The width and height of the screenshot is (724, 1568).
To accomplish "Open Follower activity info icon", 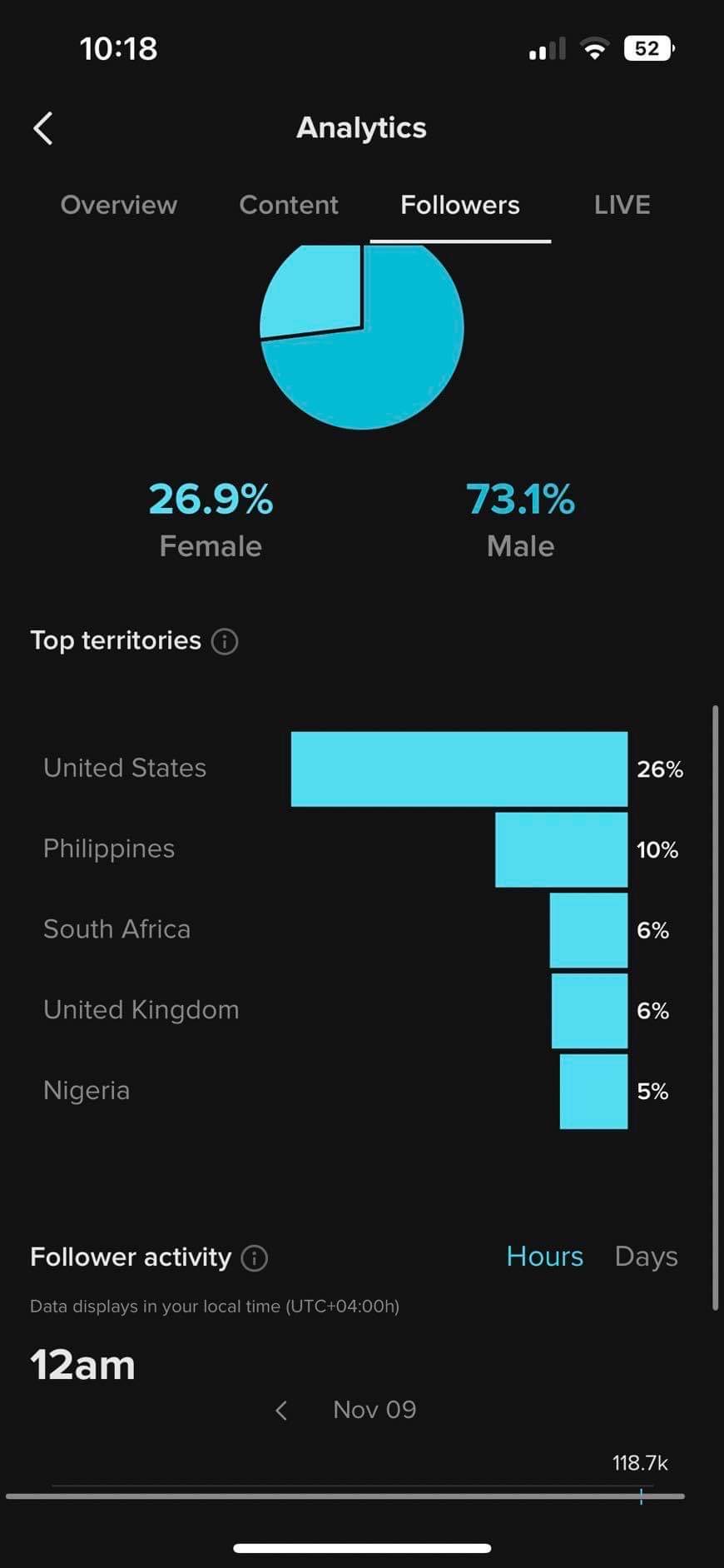I will click(255, 1257).
